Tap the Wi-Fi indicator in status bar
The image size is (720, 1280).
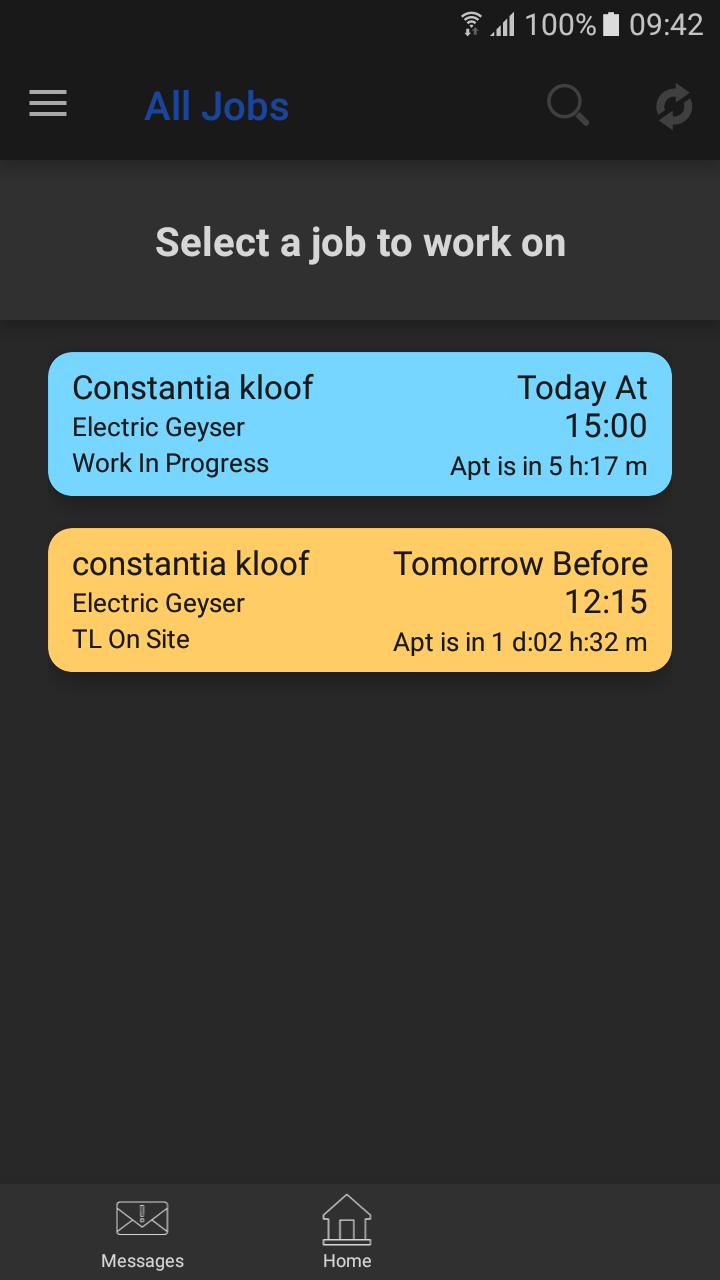click(469, 23)
